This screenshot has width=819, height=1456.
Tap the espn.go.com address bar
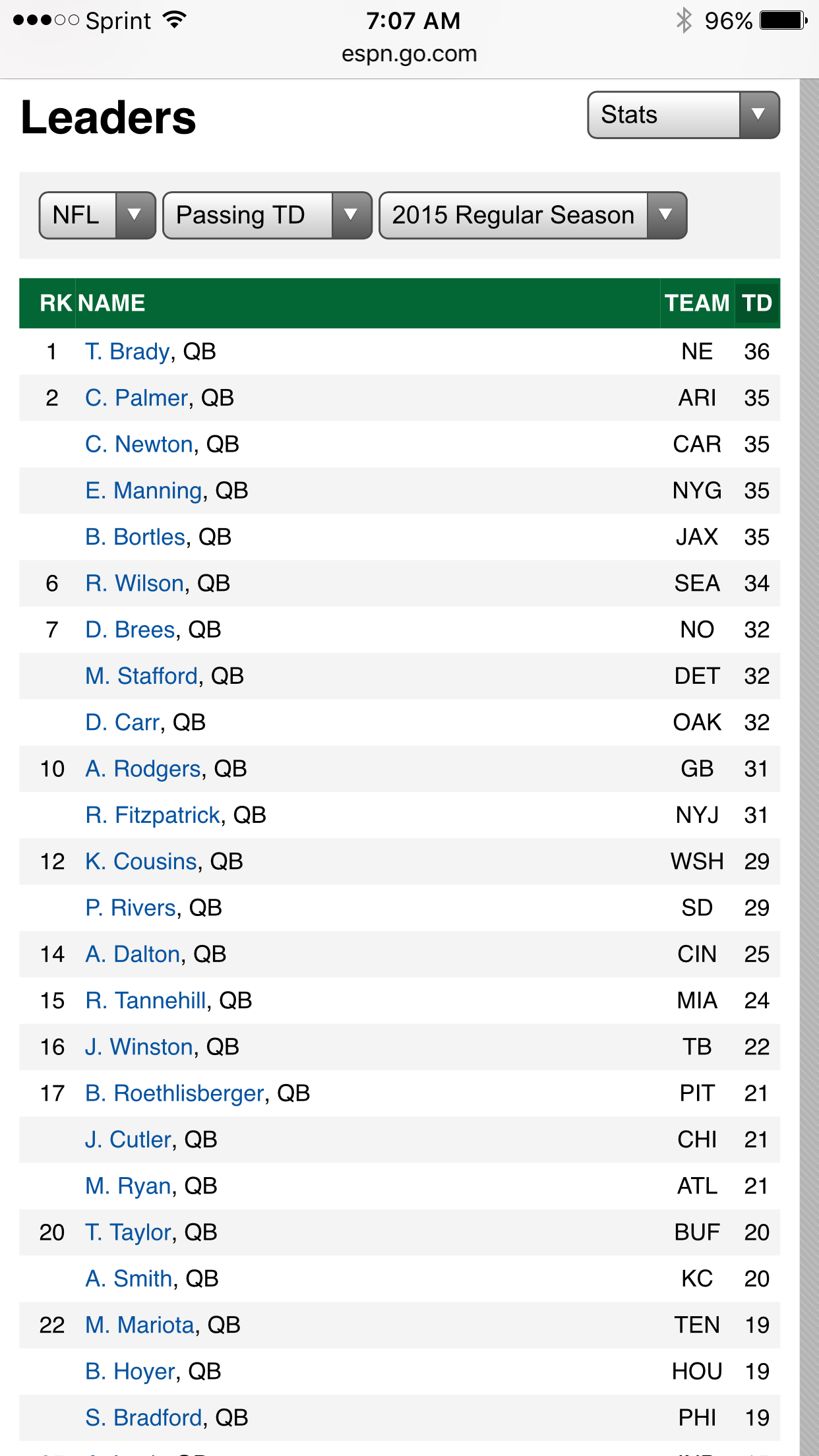pyautogui.click(x=409, y=53)
